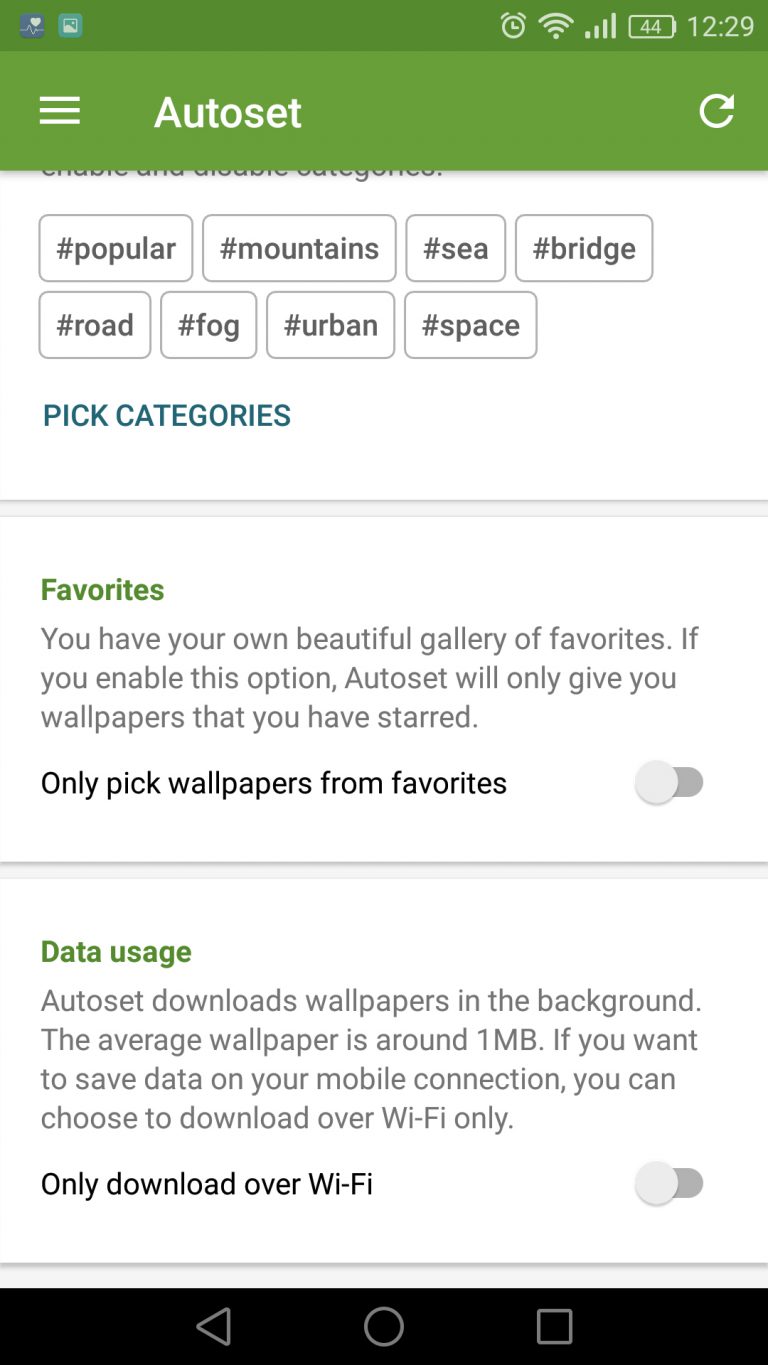Screen dimensions: 768x1365
Task: Tap the #urban category chip
Action: point(331,325)
